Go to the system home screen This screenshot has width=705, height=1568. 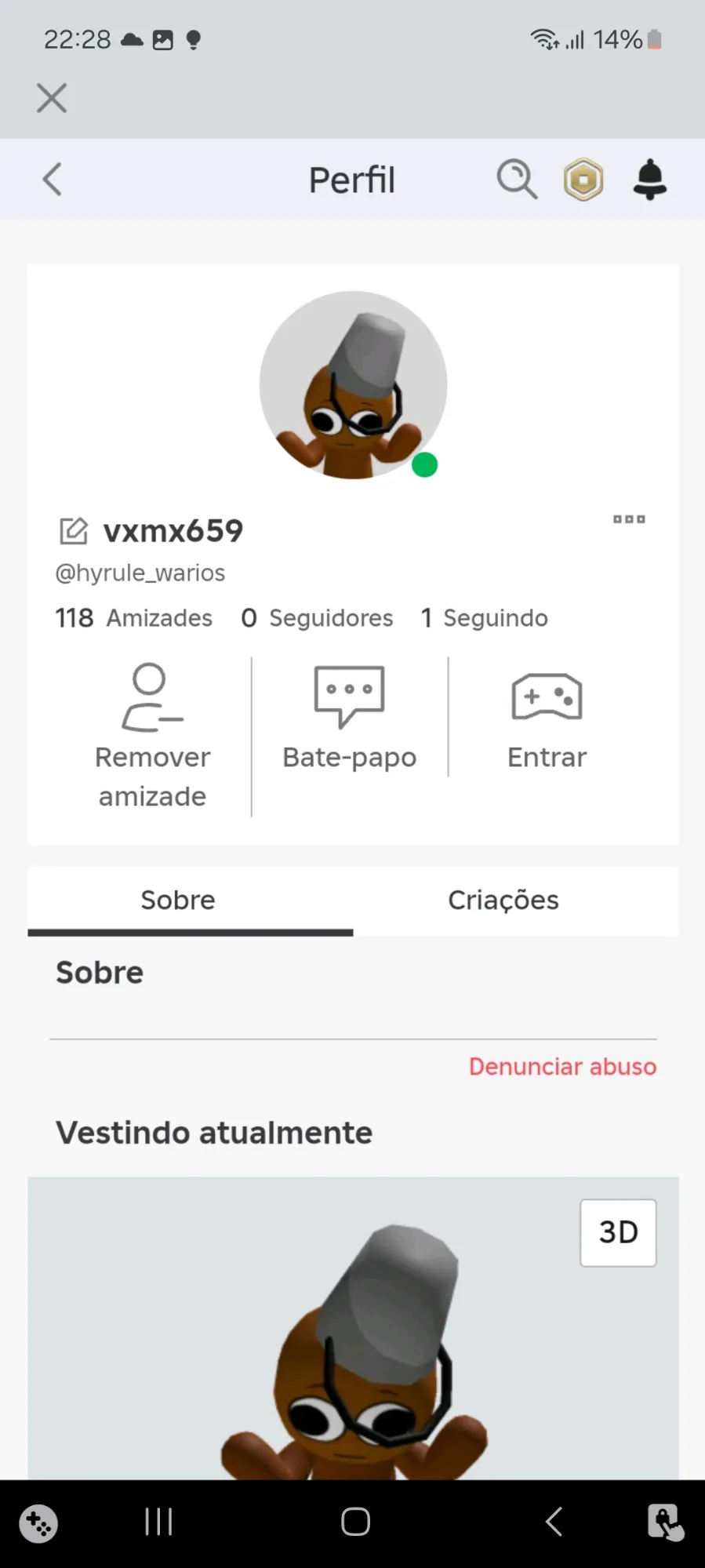355,1522
